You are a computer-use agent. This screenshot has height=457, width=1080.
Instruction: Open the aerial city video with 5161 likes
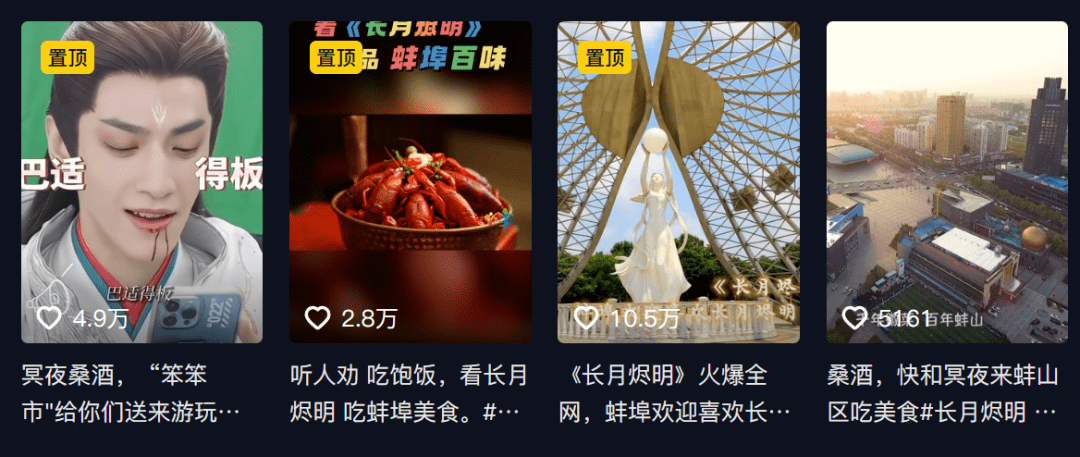point(946,183)
